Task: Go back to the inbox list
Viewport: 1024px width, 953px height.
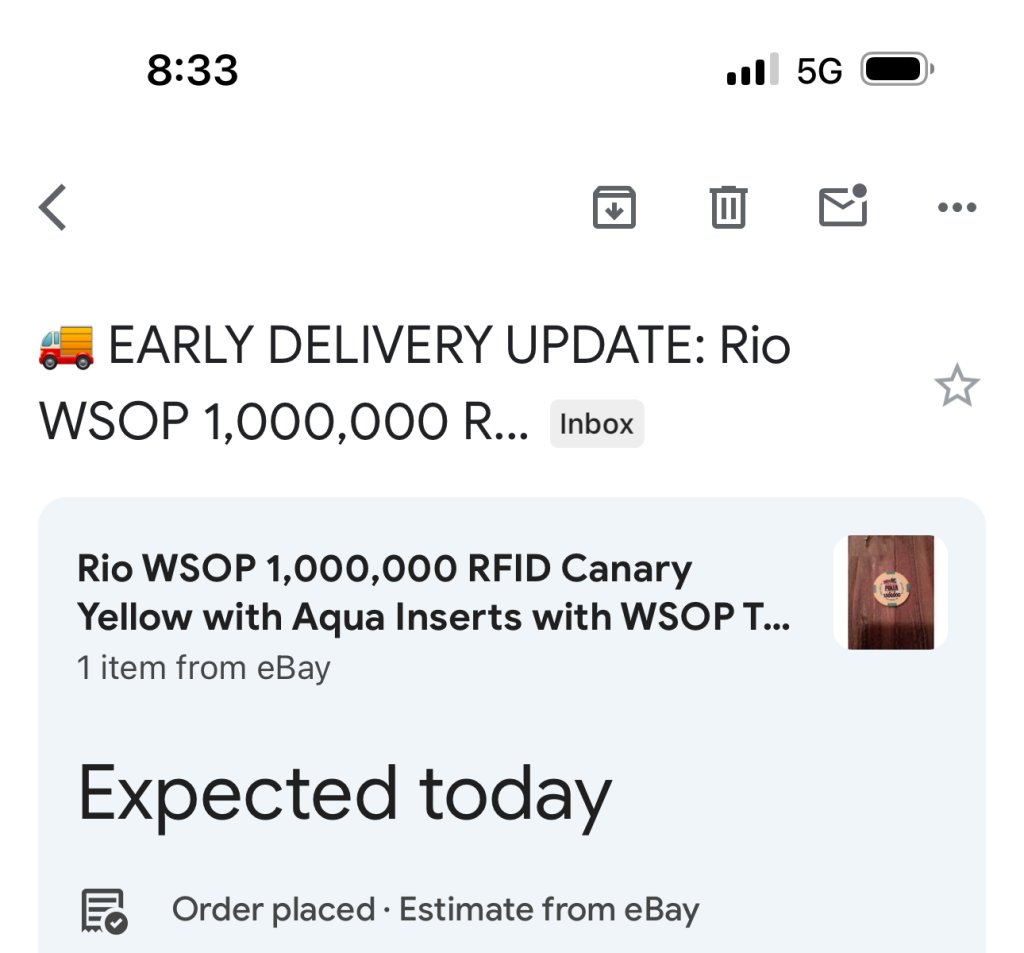Action: click(53, 207)
